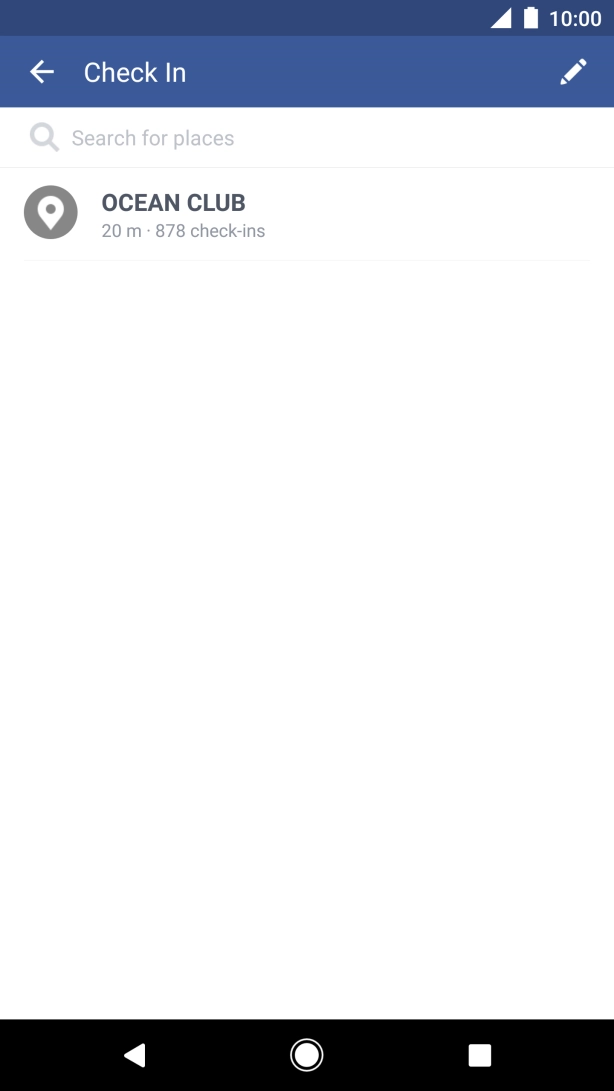Tap the pencil edit icon

pyautogui.click(x=573, y=72)
